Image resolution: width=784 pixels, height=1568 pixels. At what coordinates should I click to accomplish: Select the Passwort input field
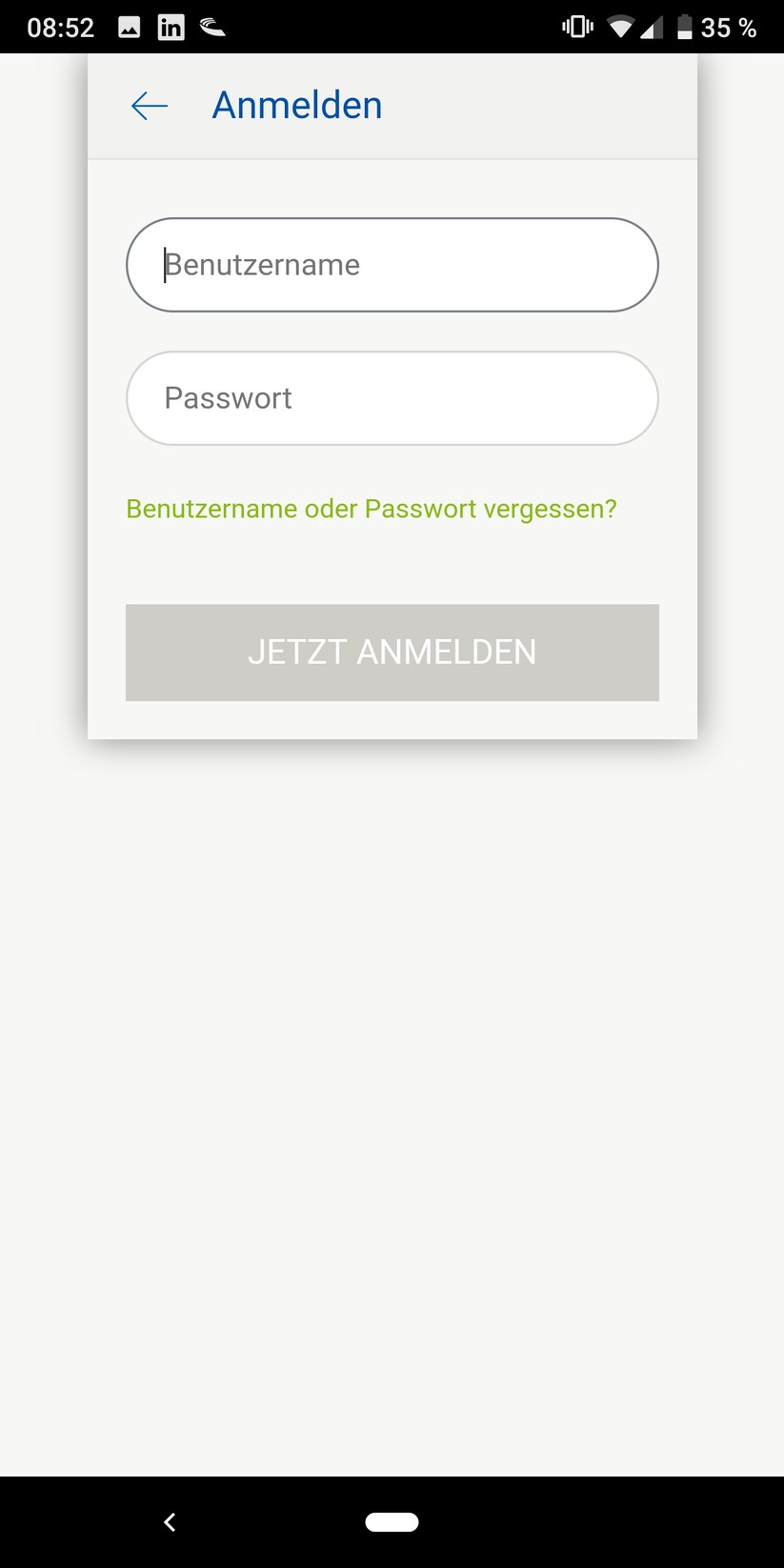point(392,398)
